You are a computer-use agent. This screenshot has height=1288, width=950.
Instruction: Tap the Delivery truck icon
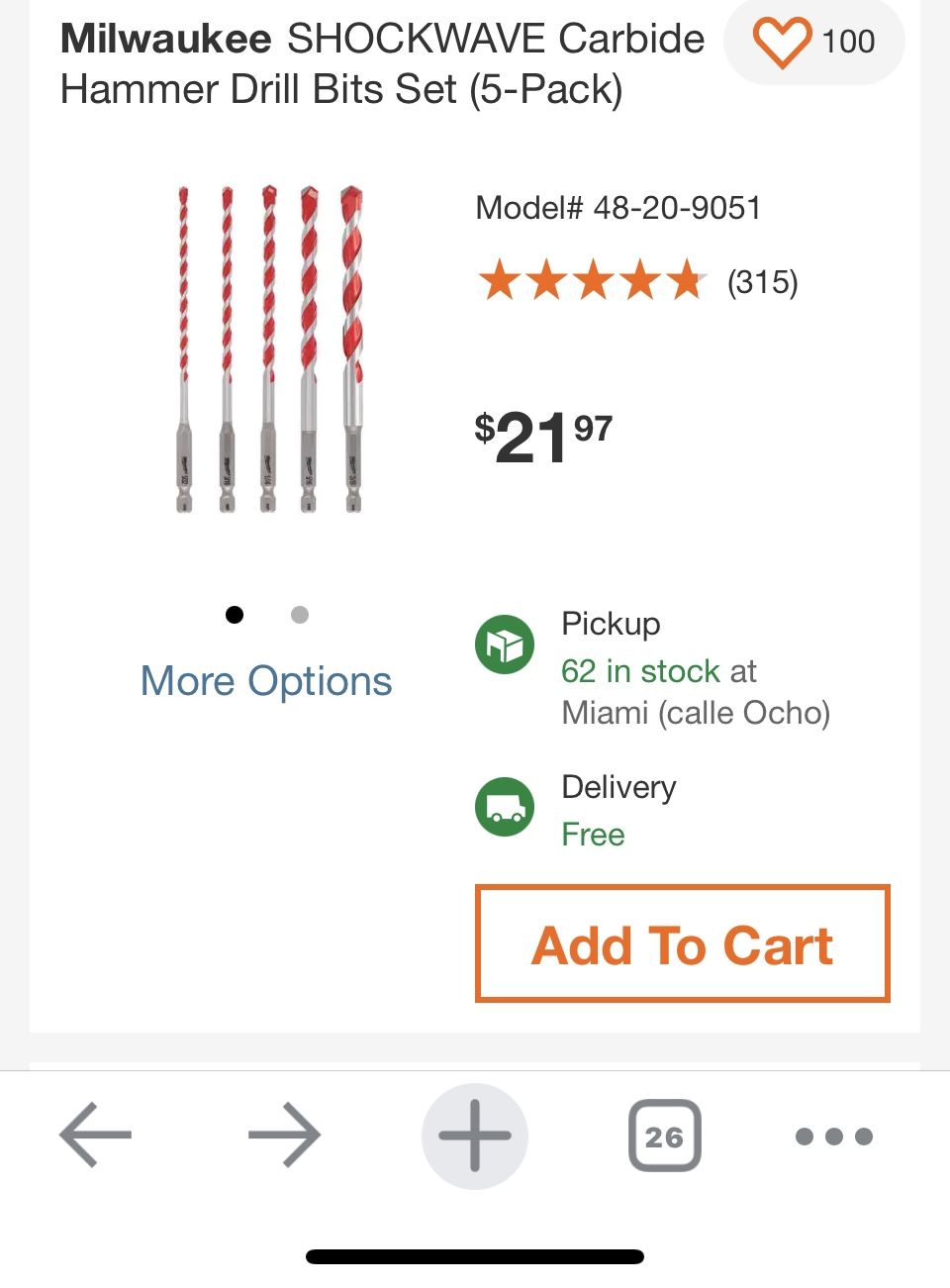[x=505, y=807]
